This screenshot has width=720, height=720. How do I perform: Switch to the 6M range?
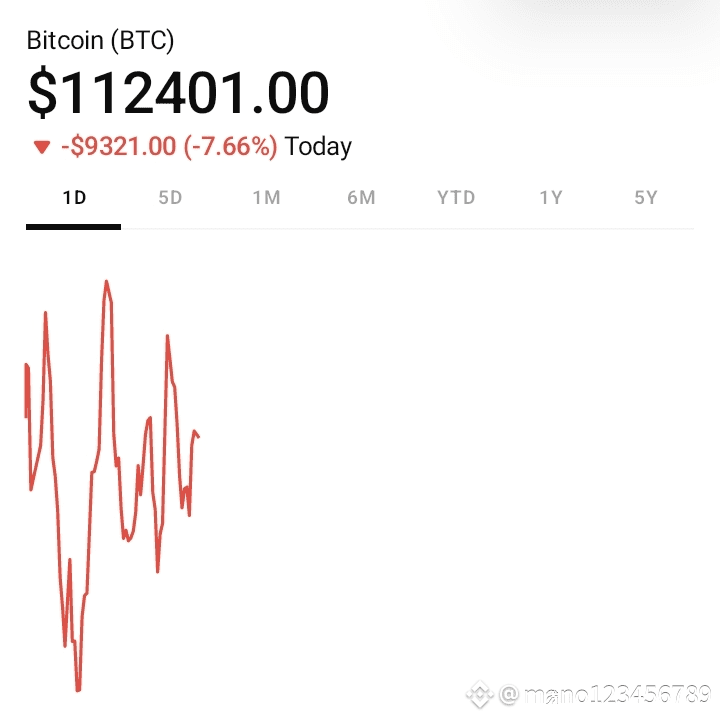tap(361, 198)
